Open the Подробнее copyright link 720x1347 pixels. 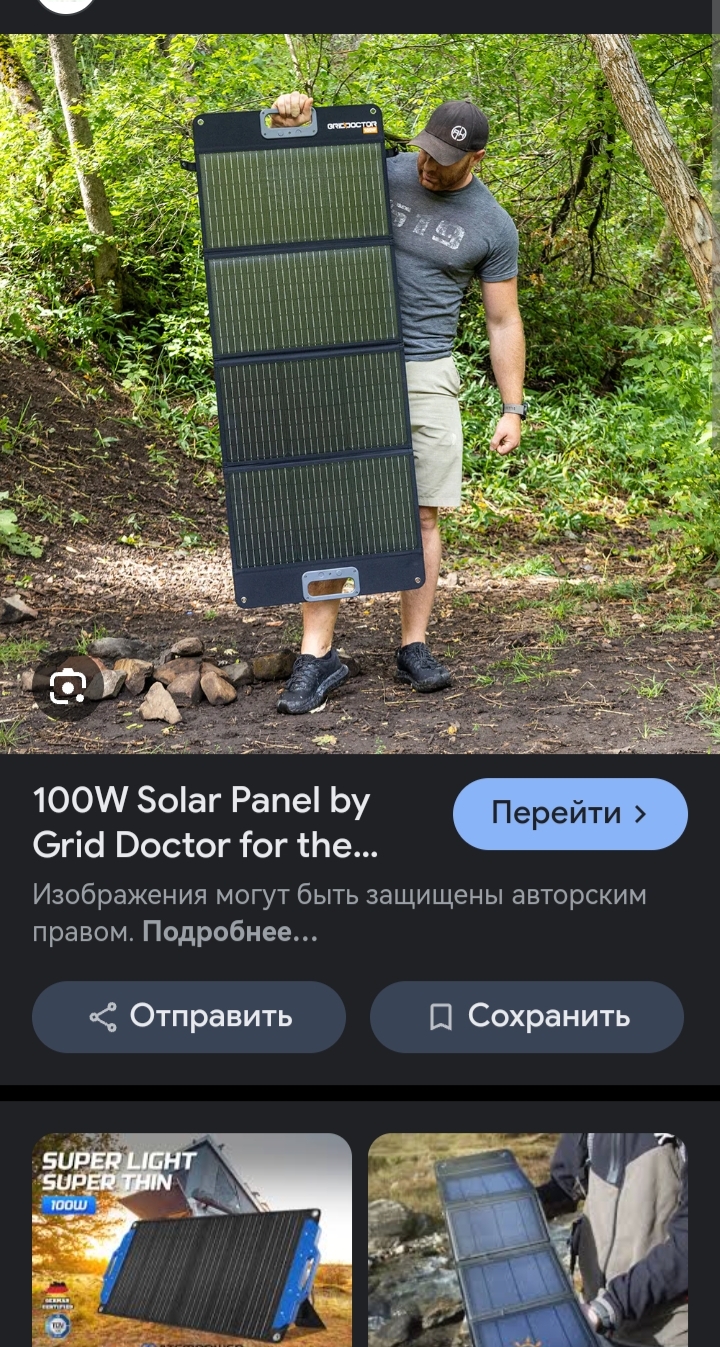point(230,932)
